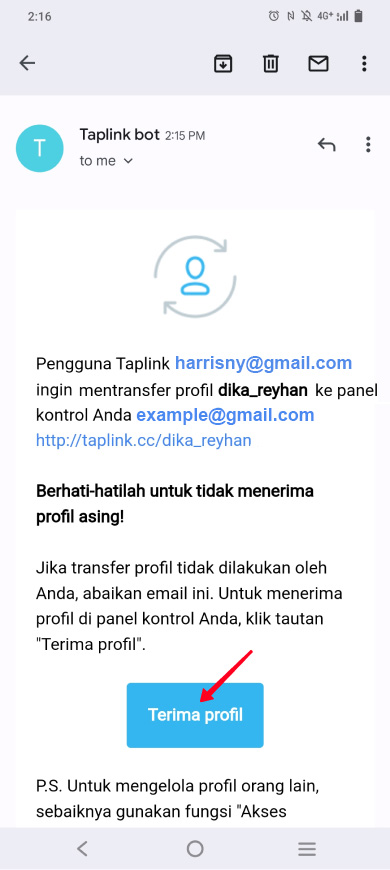Screen dimensions: 390x870
Task: Tap the Taplink bot sender avatar
Action: pyautogui.click(x=39, y=148)
